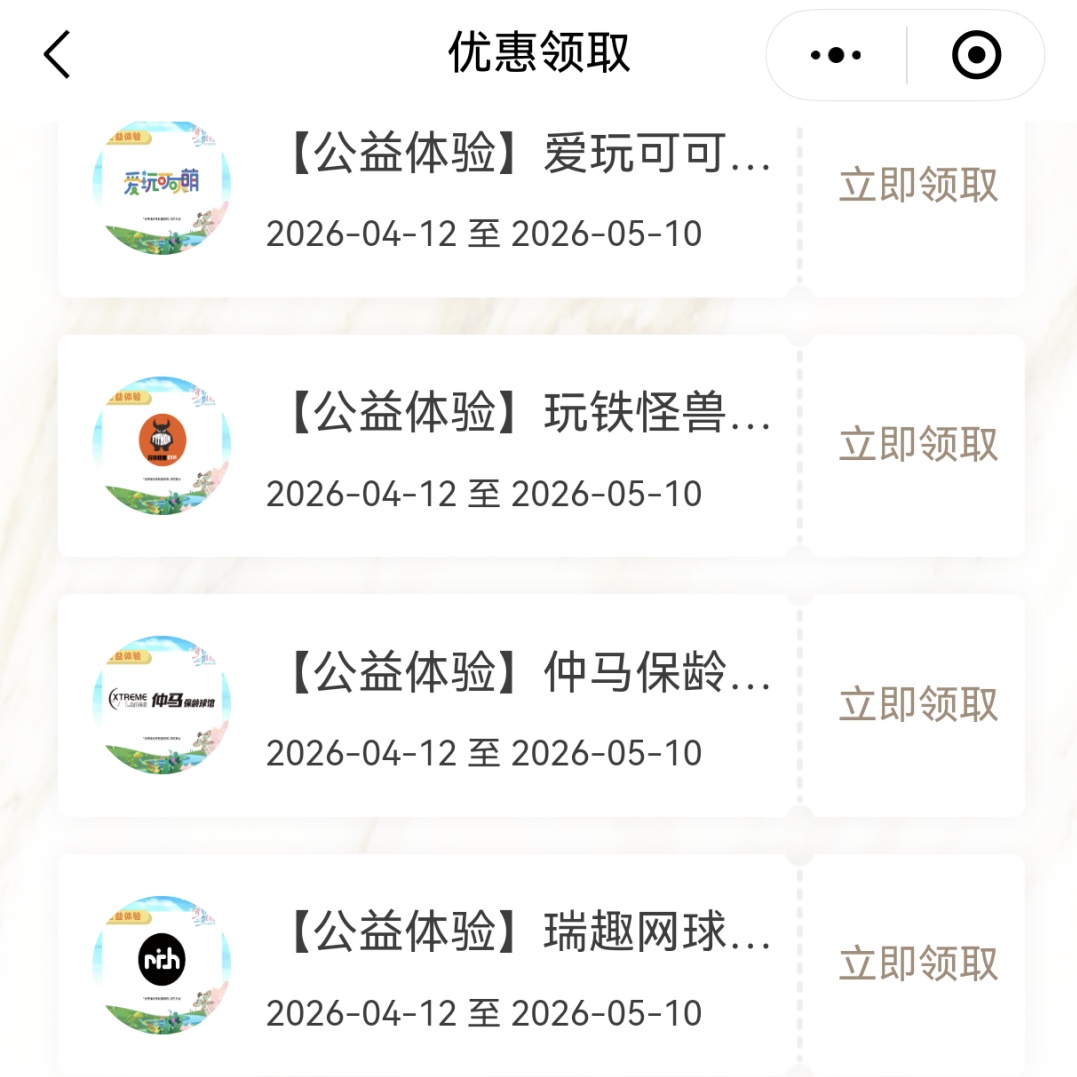Claim the 玩铁怪兽 coupon with 立即领取
Screen dimensions: 1077x1077
tap(918, 445)
